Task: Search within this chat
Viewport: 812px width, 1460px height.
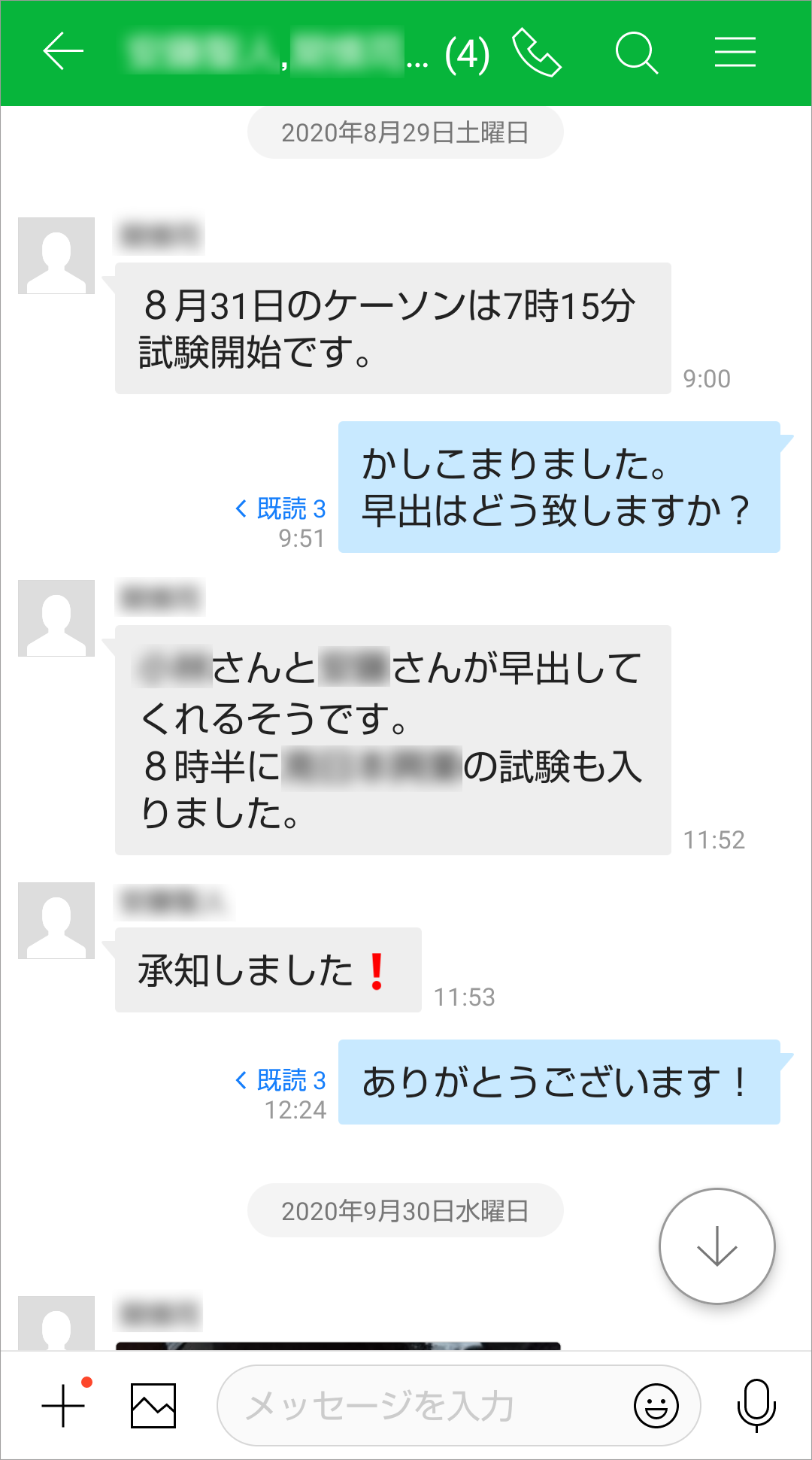Action: click(636, 53)
